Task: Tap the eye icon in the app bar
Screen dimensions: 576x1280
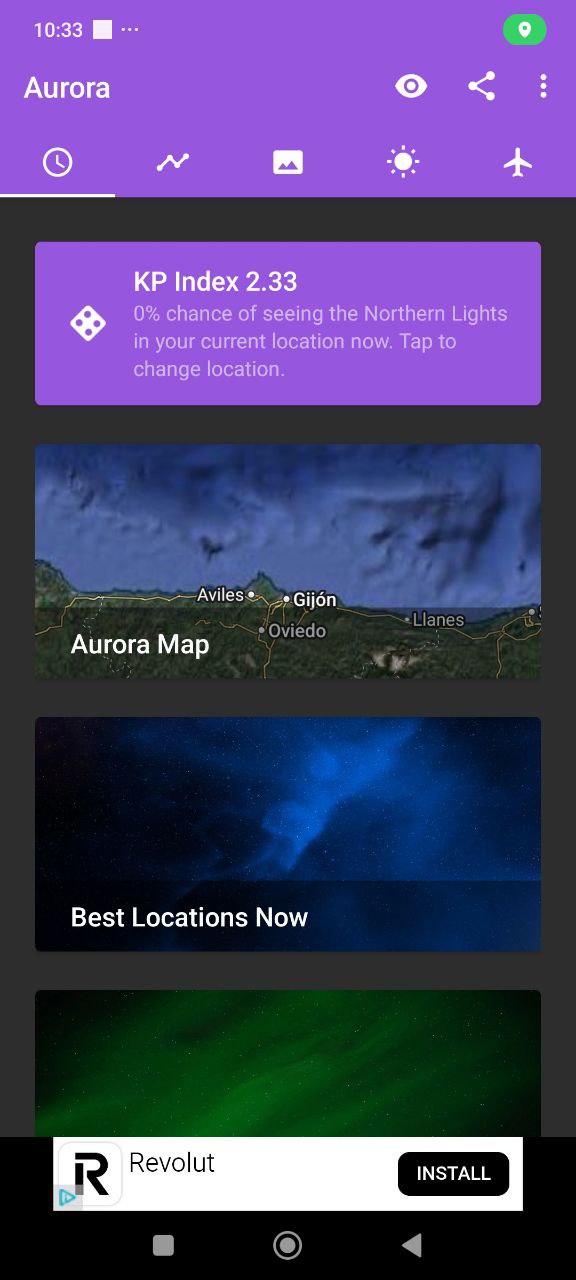Action: click(x=411, y=87)
